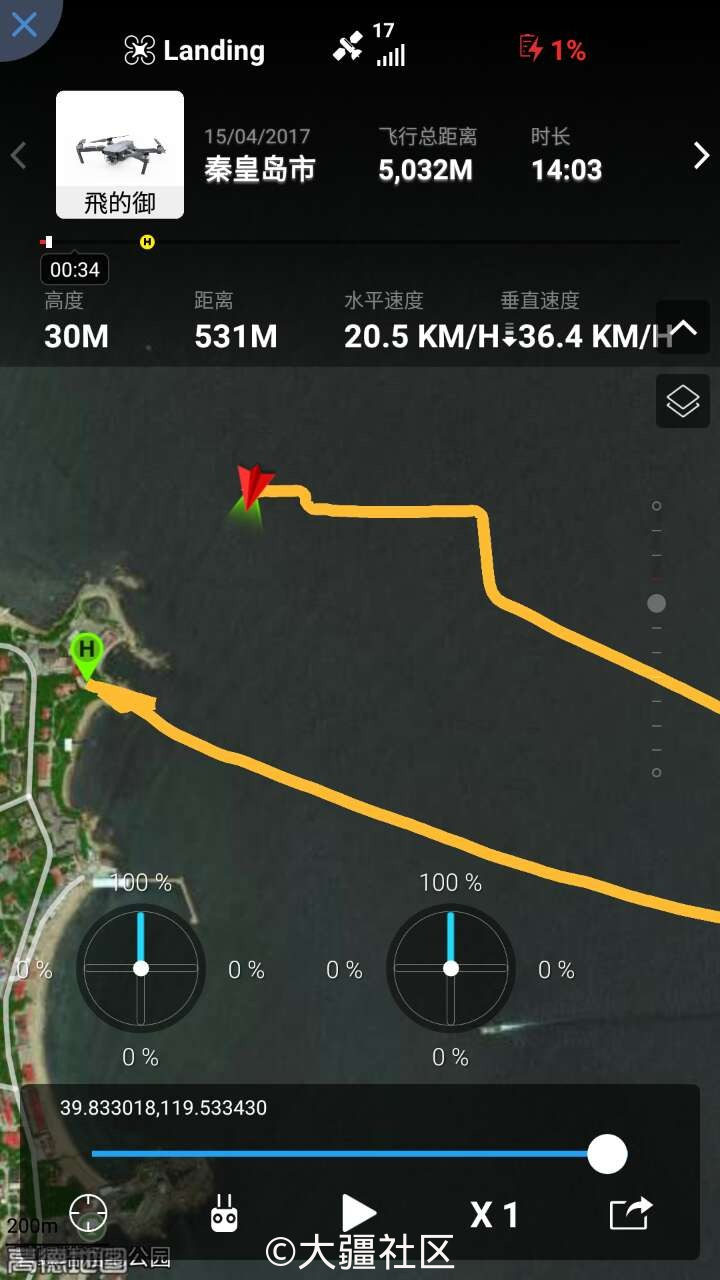Toggle the remote controller stick display

[x=224, y=1214]
